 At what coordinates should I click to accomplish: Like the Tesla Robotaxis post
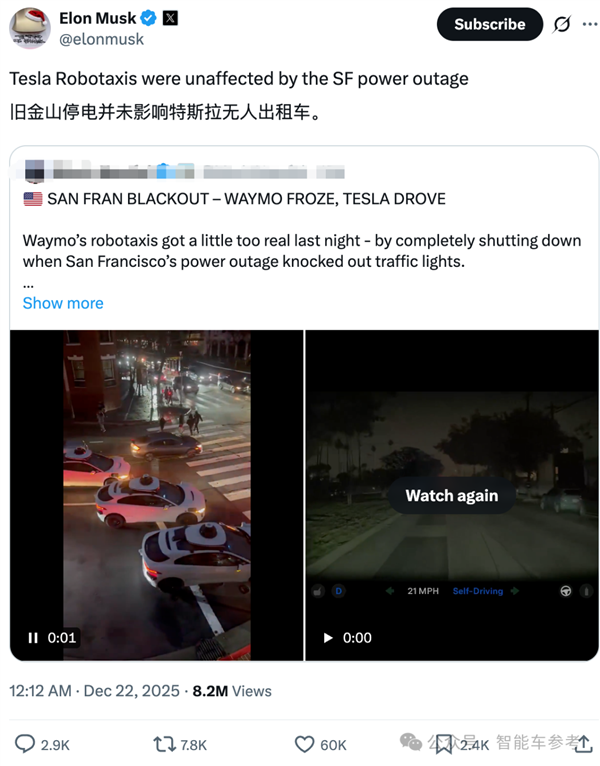305,743
